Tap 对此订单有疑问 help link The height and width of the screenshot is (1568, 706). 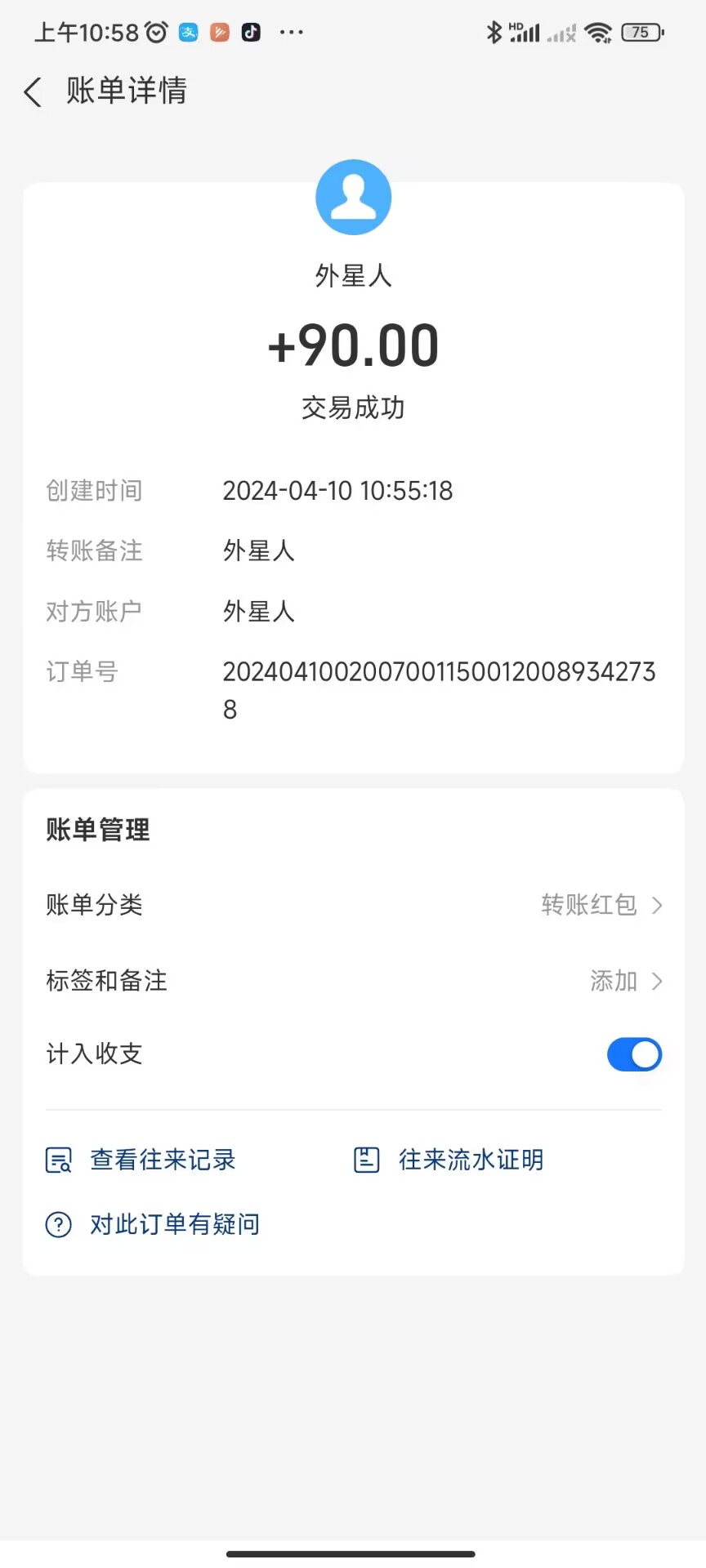[x=153, y=1224]
